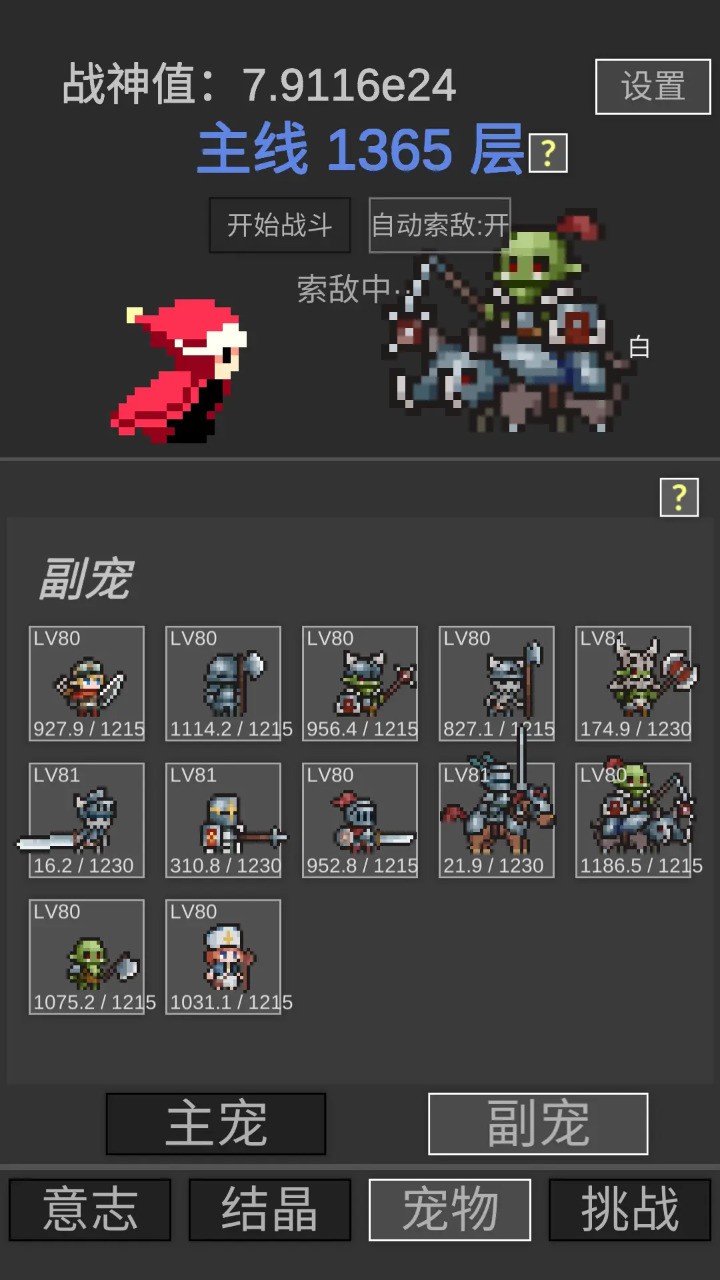The width and height of the screenshot is (720, 1280).
Task: Select the pet with 927.9 / 1215
Action: [87, 684]
